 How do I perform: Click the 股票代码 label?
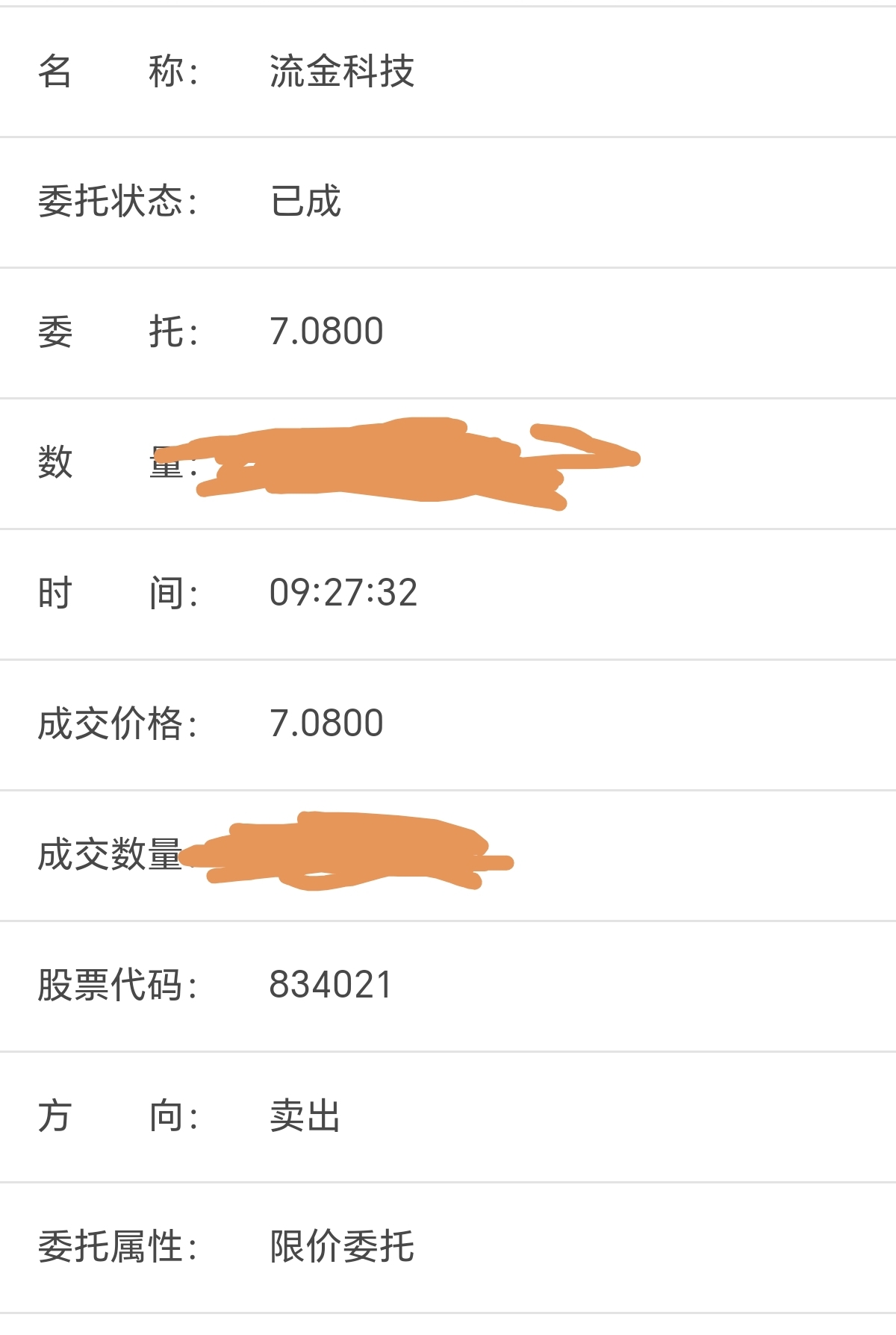pos(119,986)
